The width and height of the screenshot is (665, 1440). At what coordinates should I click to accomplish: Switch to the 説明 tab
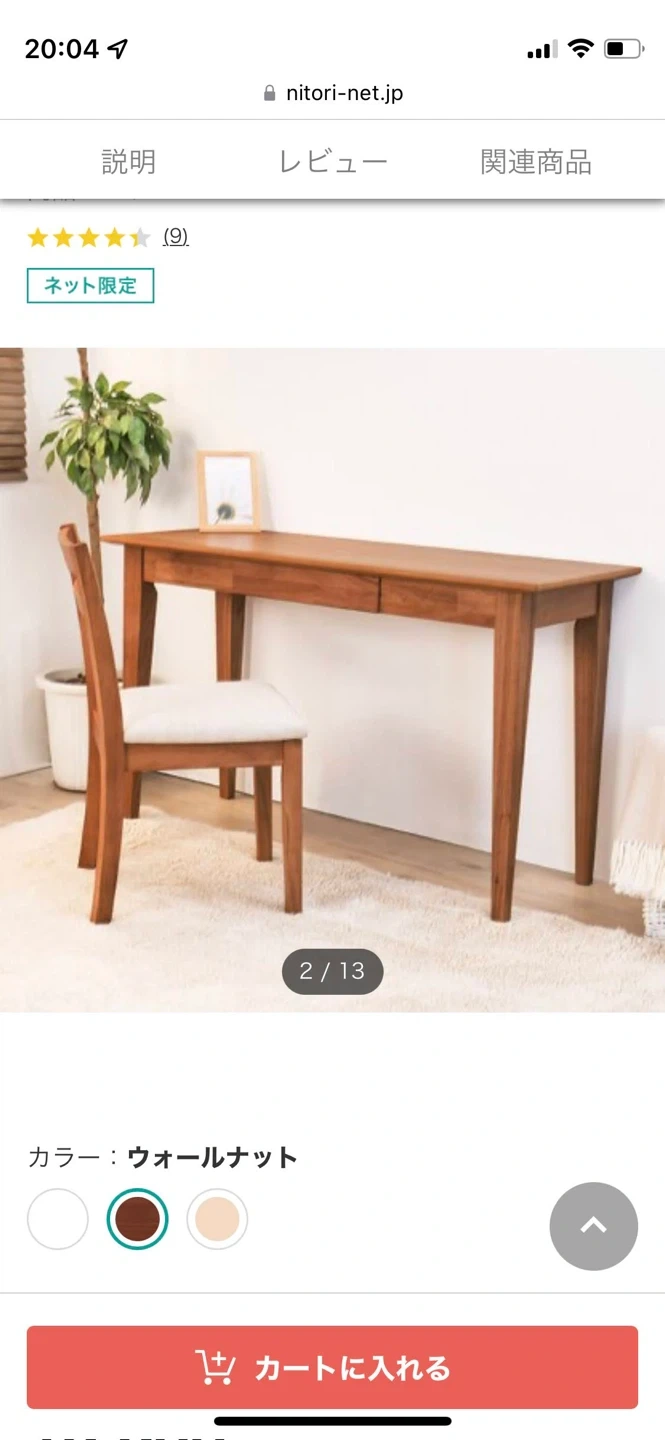pos(129,162)
